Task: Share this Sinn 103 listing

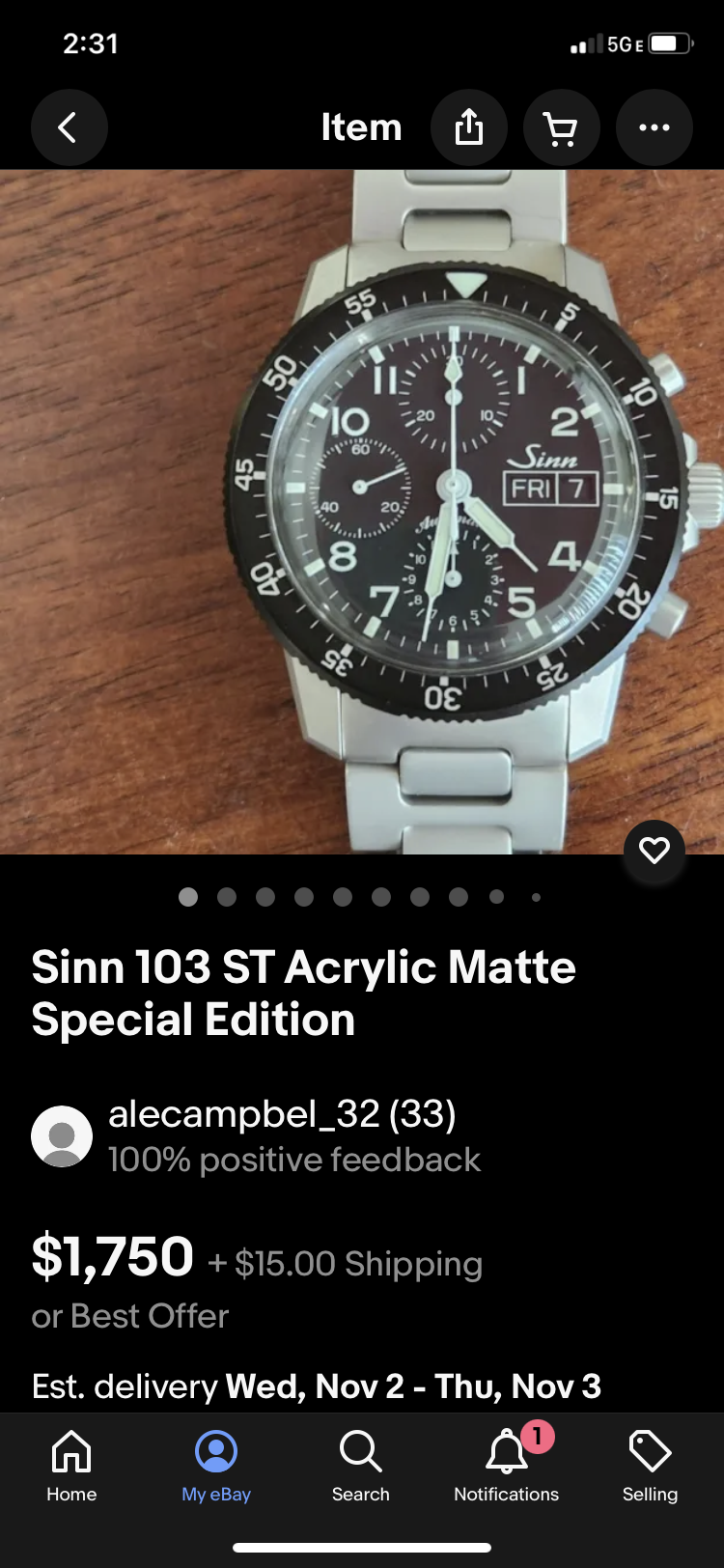Action: (x=468, y=127)
